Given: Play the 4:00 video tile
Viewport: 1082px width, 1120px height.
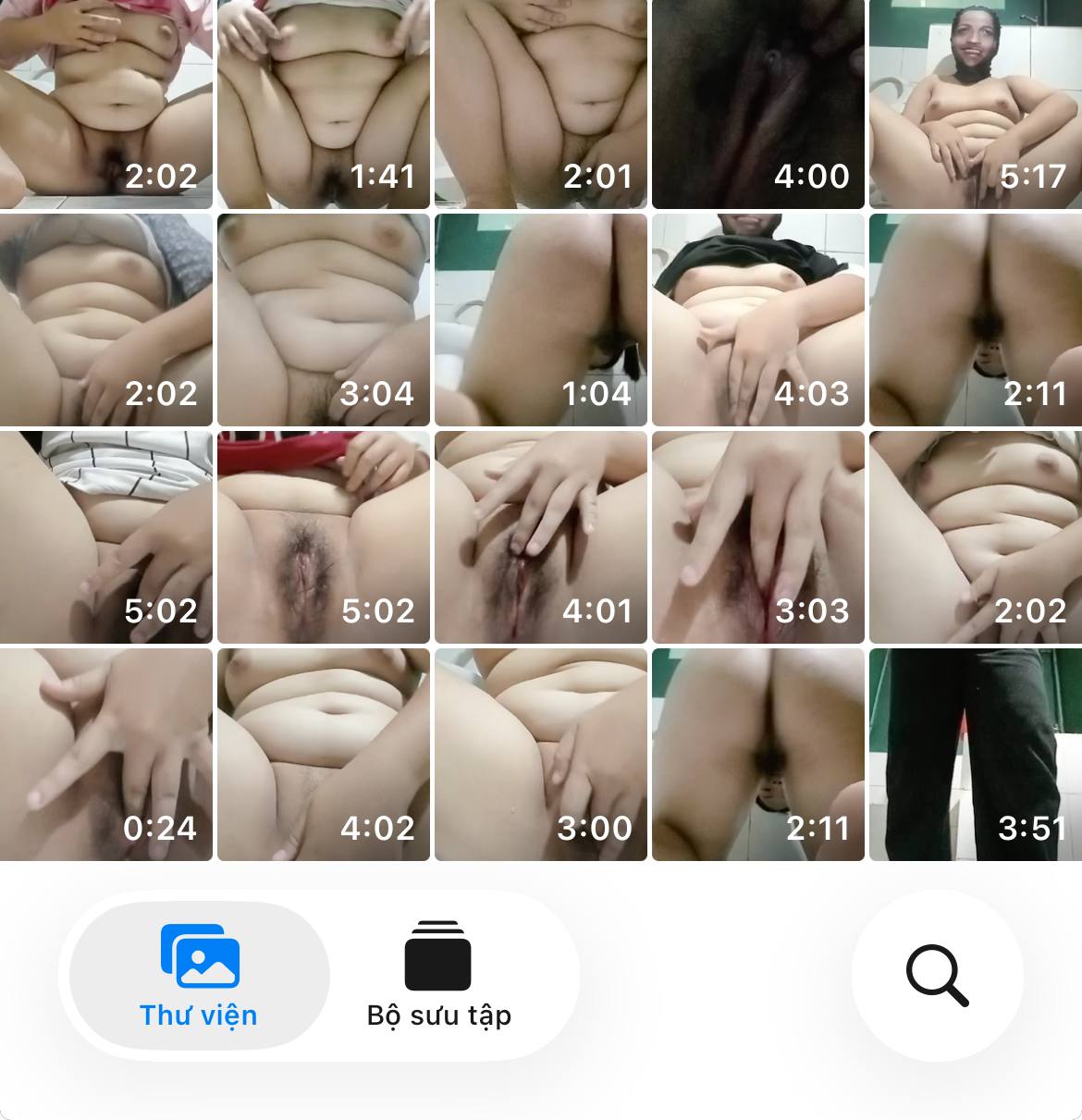Looking at the screenshot, I should coord(758,104).
